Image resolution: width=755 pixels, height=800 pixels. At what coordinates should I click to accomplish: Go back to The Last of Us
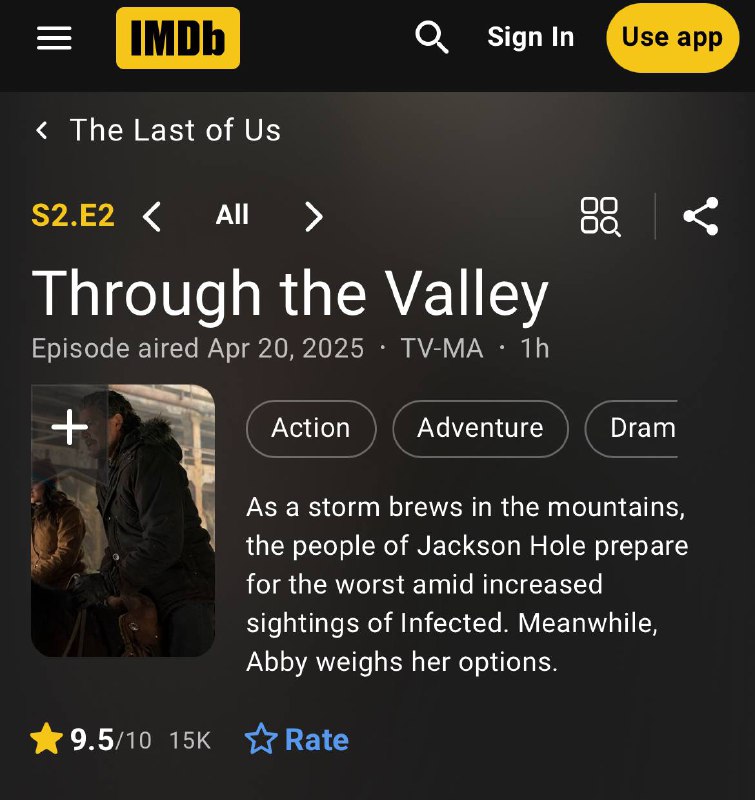[158, 130]
